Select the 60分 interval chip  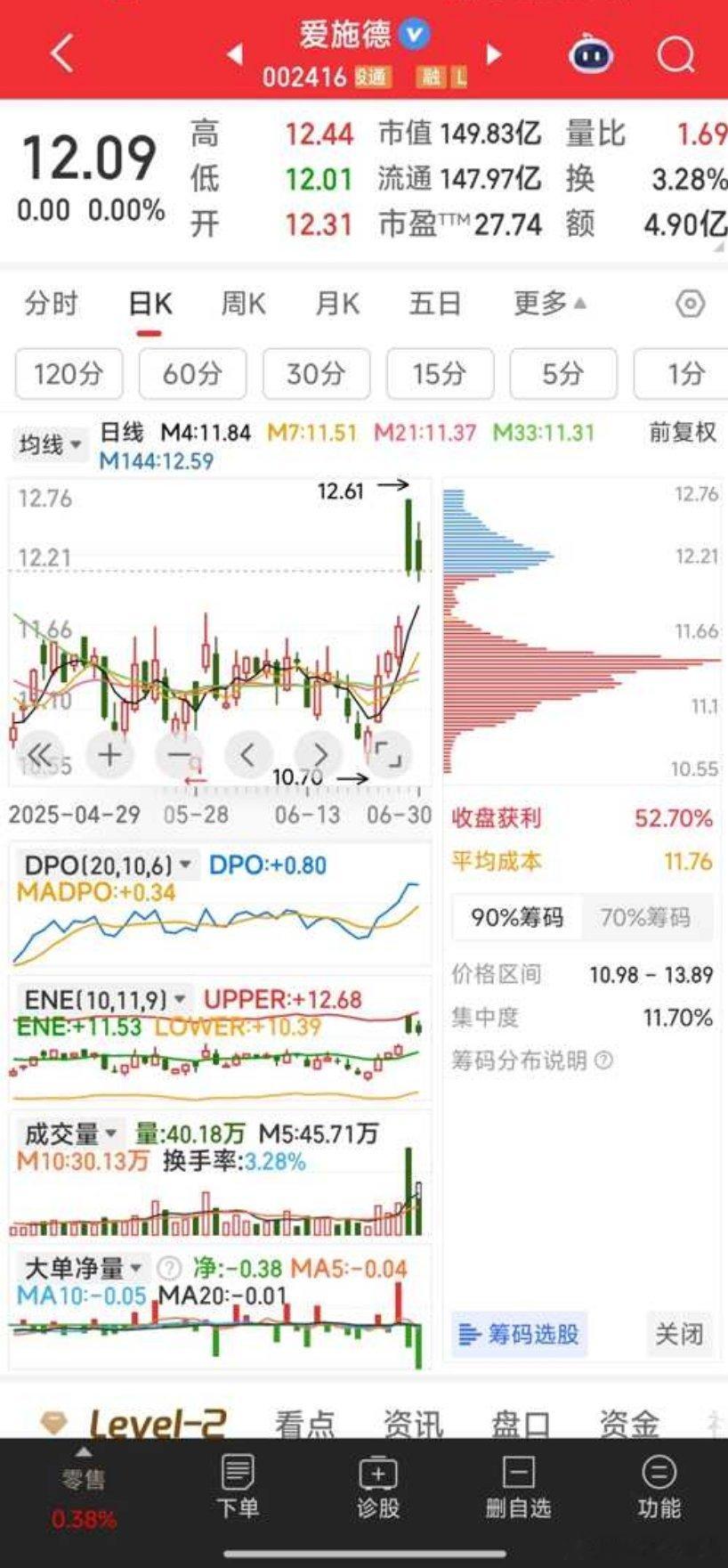coord(191,374)
